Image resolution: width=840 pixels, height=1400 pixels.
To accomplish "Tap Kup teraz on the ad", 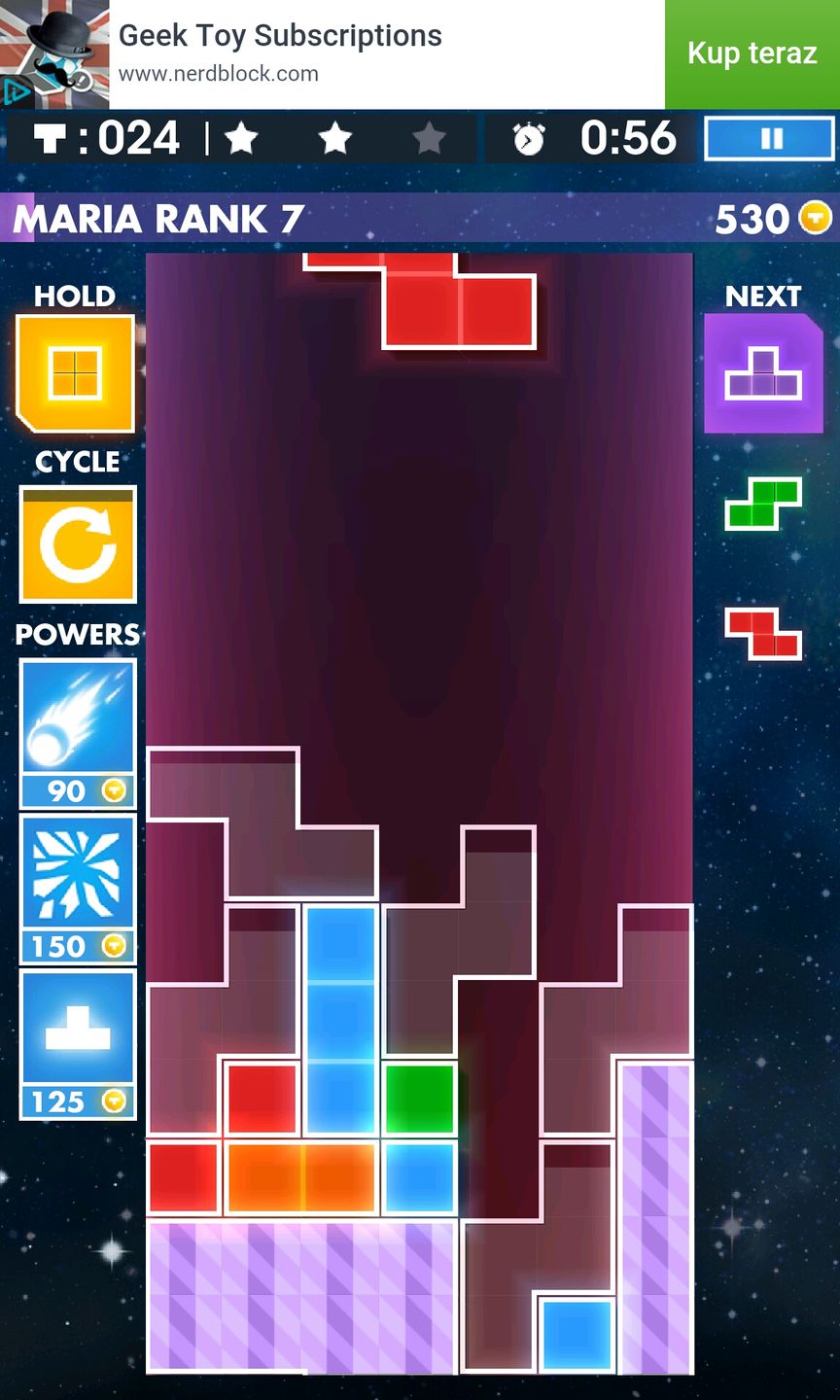I will (x=752, y=53).
